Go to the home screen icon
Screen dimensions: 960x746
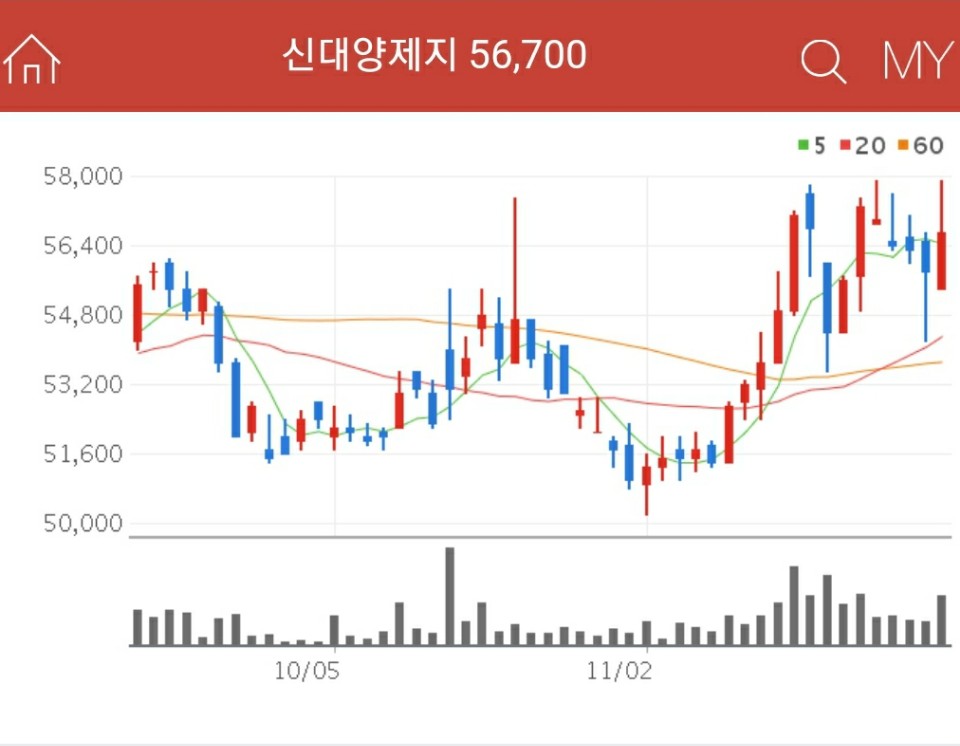point(31,59)
